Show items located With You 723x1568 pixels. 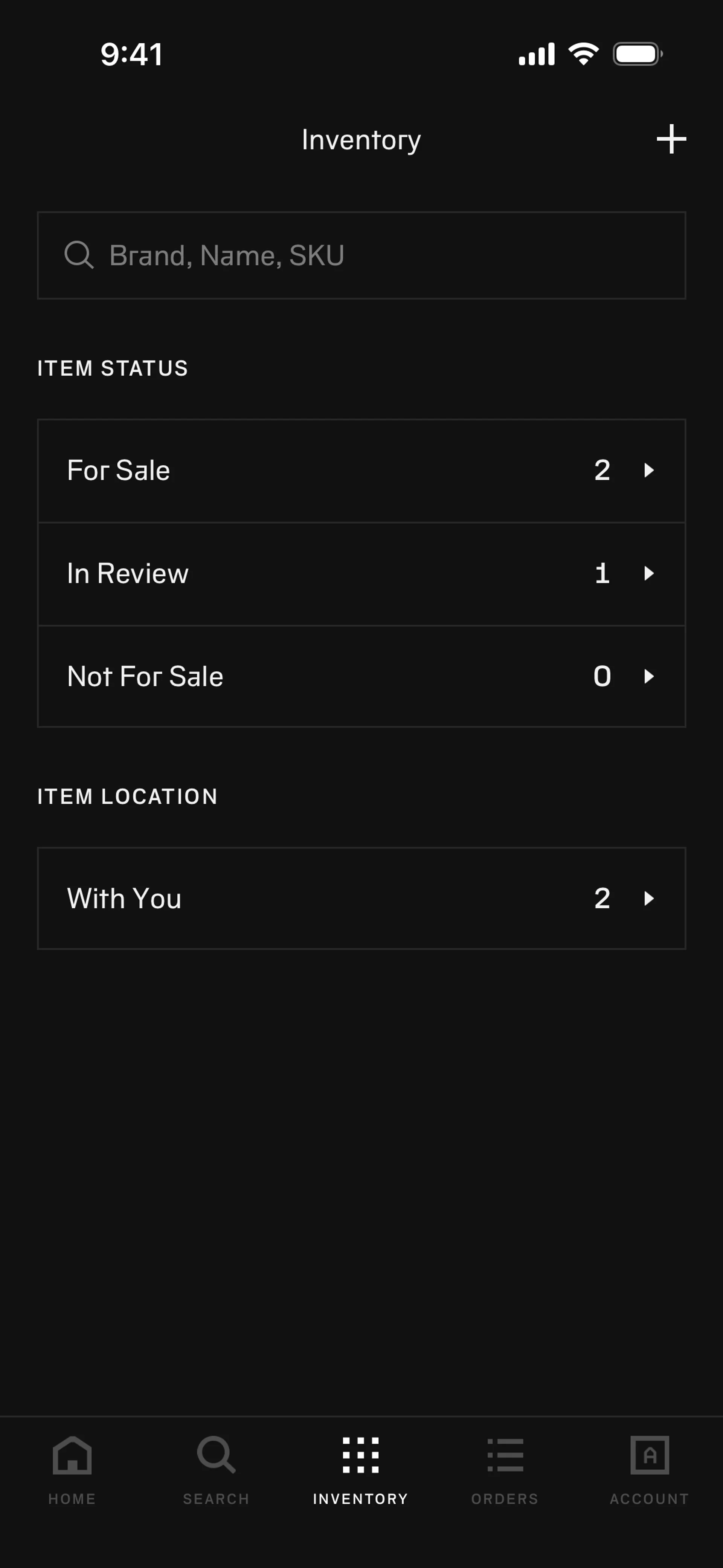[361, 899]
